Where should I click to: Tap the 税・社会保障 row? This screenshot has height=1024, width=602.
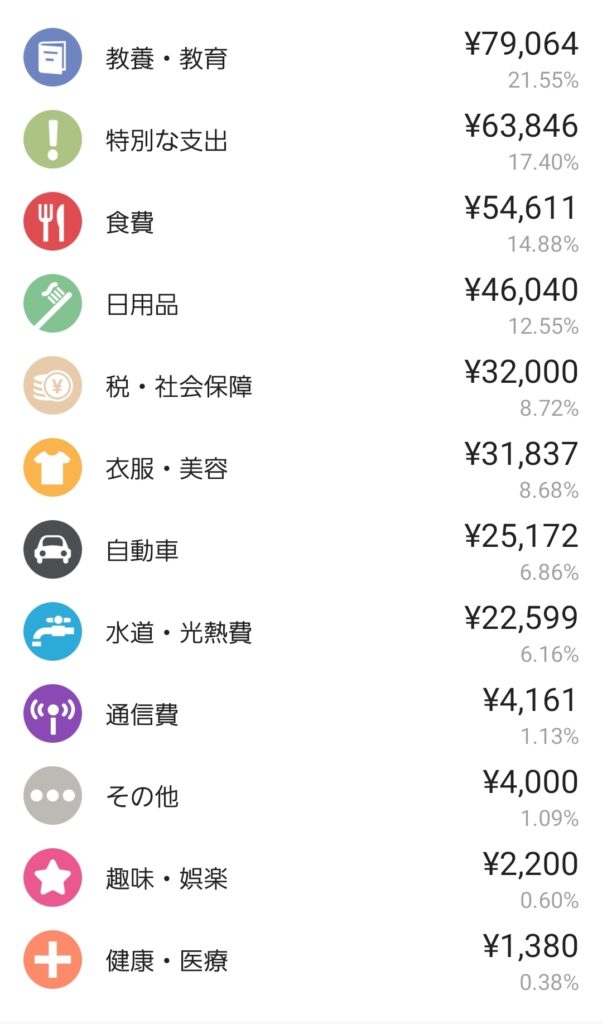[x=301, y=386]
